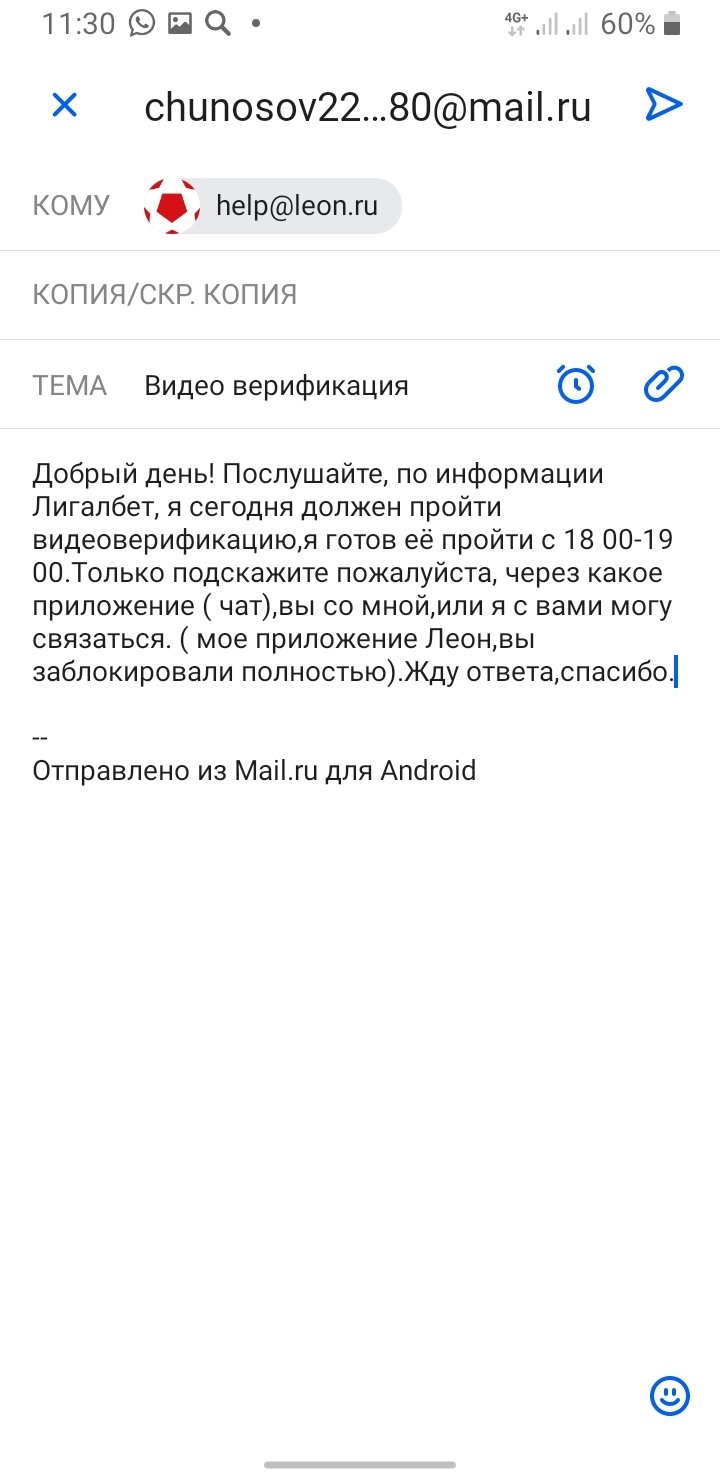This screenshot has width=720, height=1480.
Task: Open the Копия/Скр. копия field
Action: click(360, 295)
